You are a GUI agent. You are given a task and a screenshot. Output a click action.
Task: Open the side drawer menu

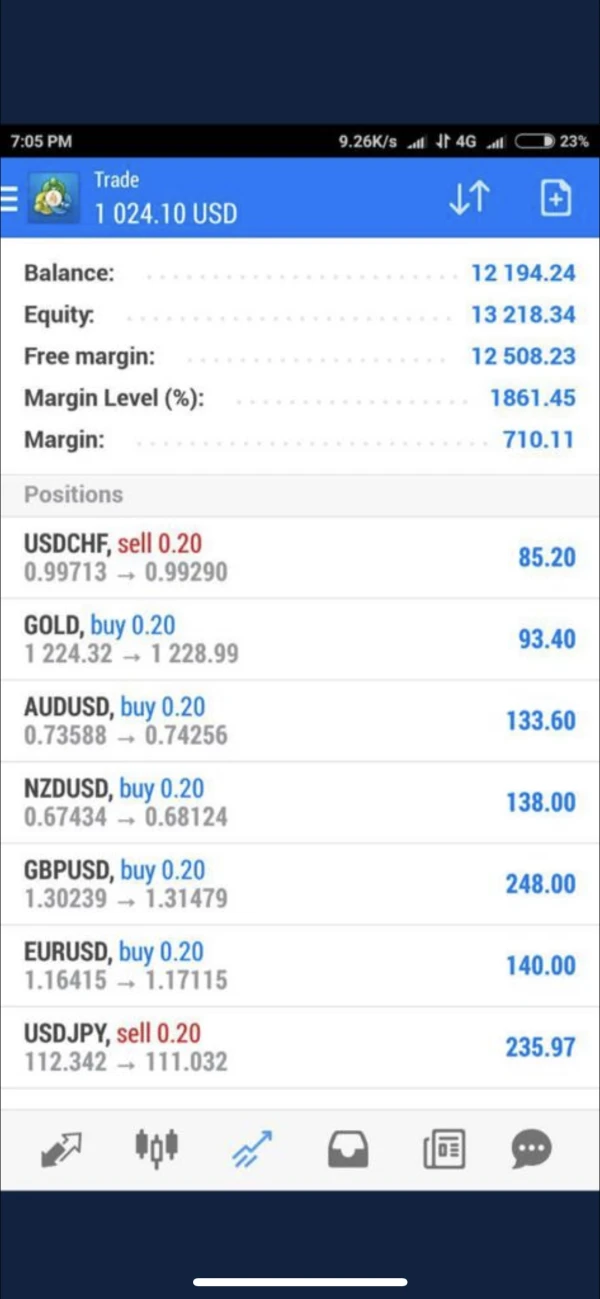point(10,199)
